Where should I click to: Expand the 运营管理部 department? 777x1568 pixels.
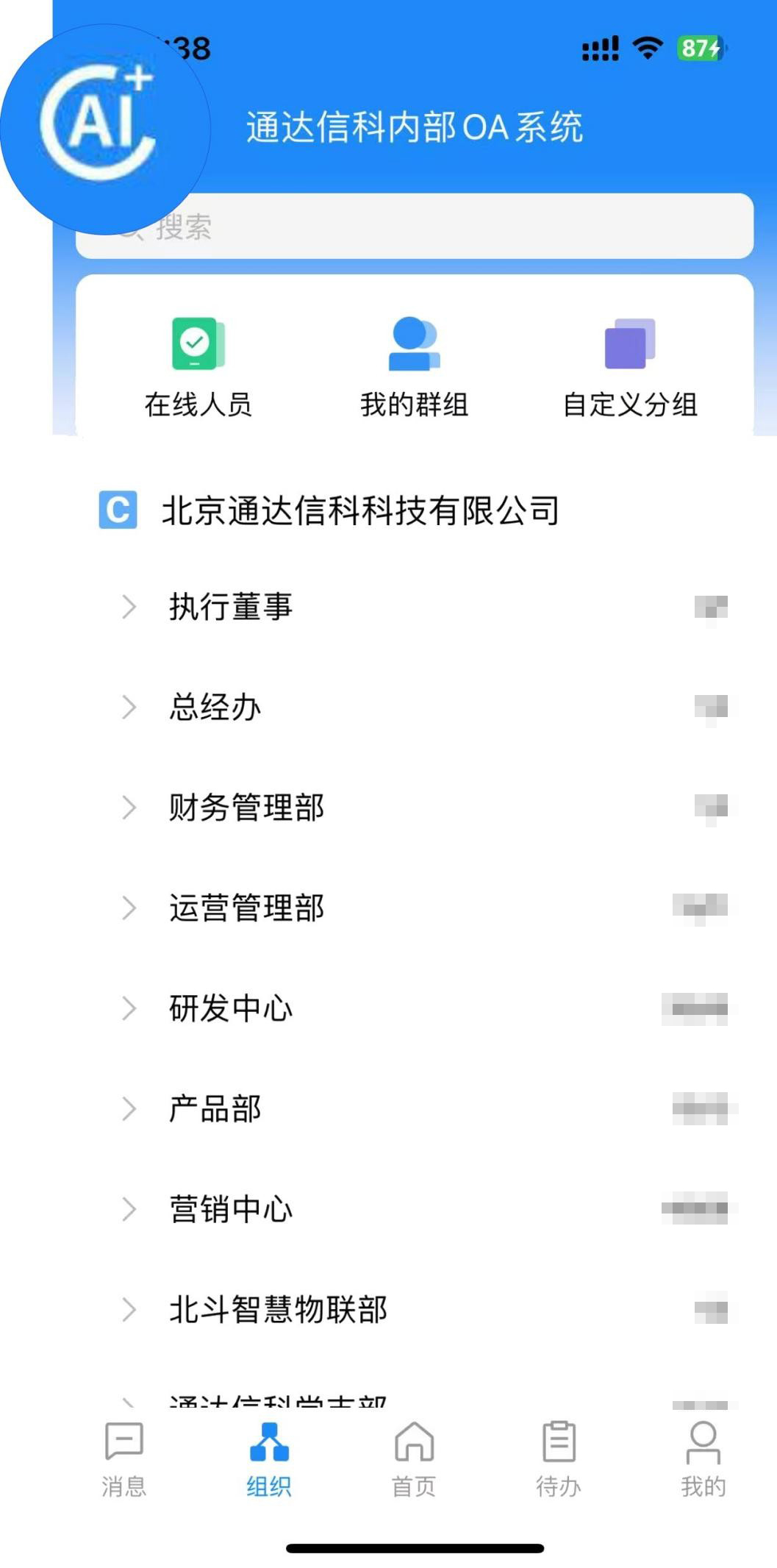click(x=415, y=908)
